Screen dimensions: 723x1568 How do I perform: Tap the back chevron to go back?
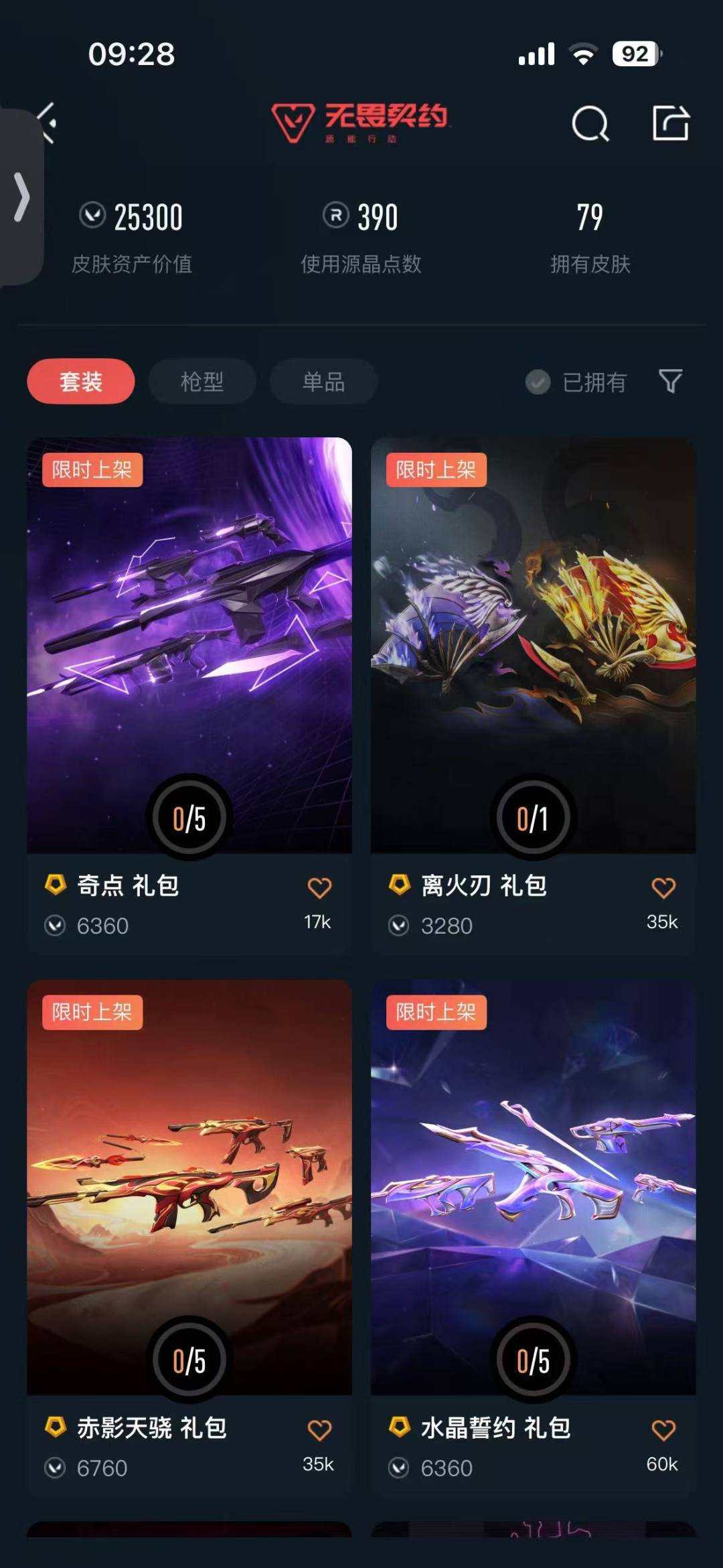click(x=46, y=123)
